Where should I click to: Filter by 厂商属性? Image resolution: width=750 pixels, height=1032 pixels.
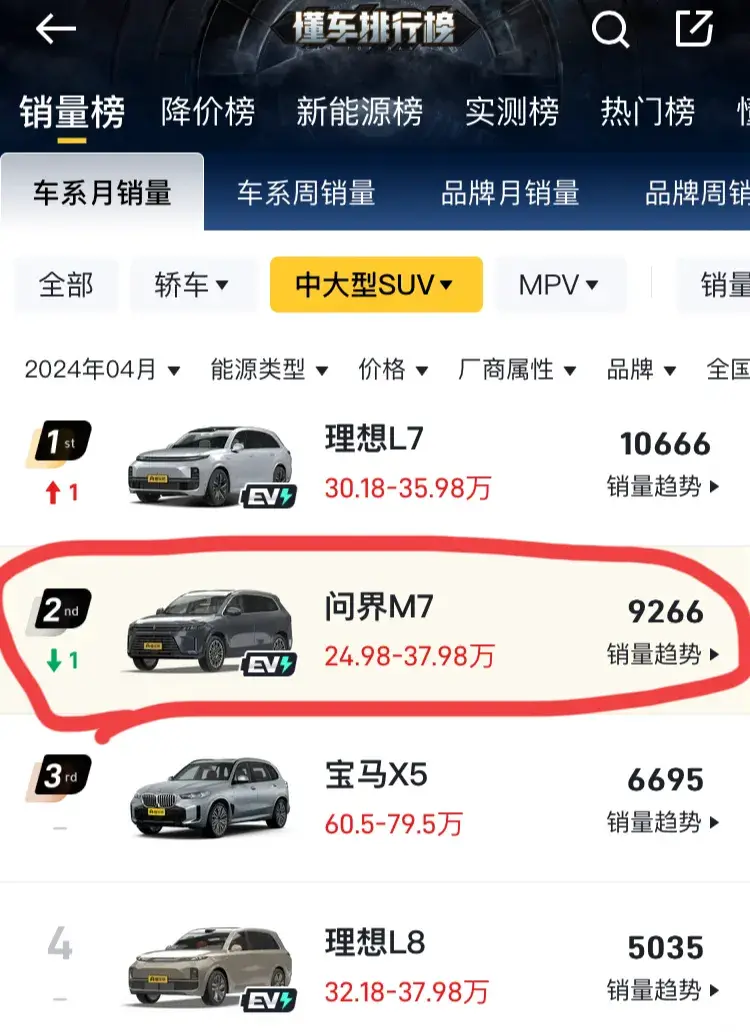click(517, 370)
